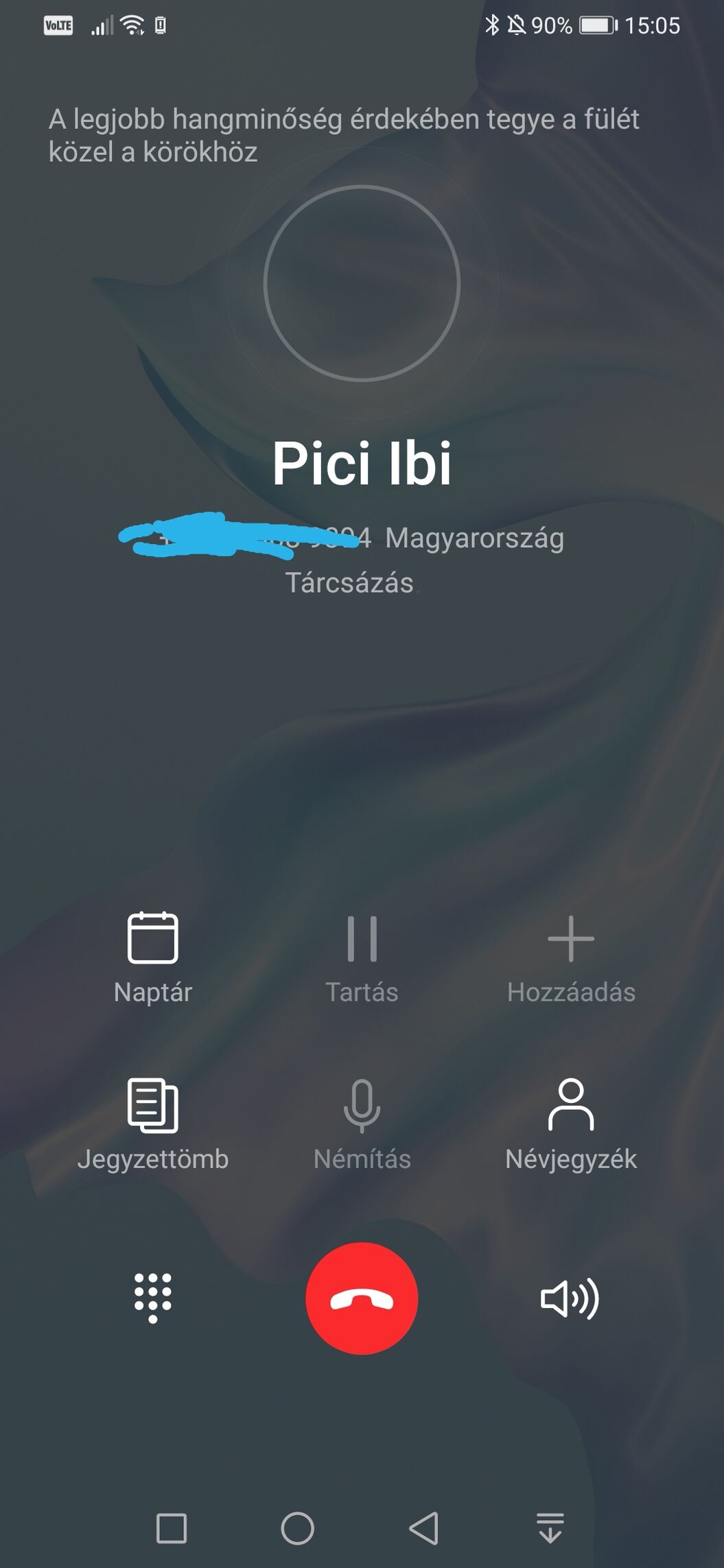
Task: Open recent apps overview
Action: point(172,1528)
